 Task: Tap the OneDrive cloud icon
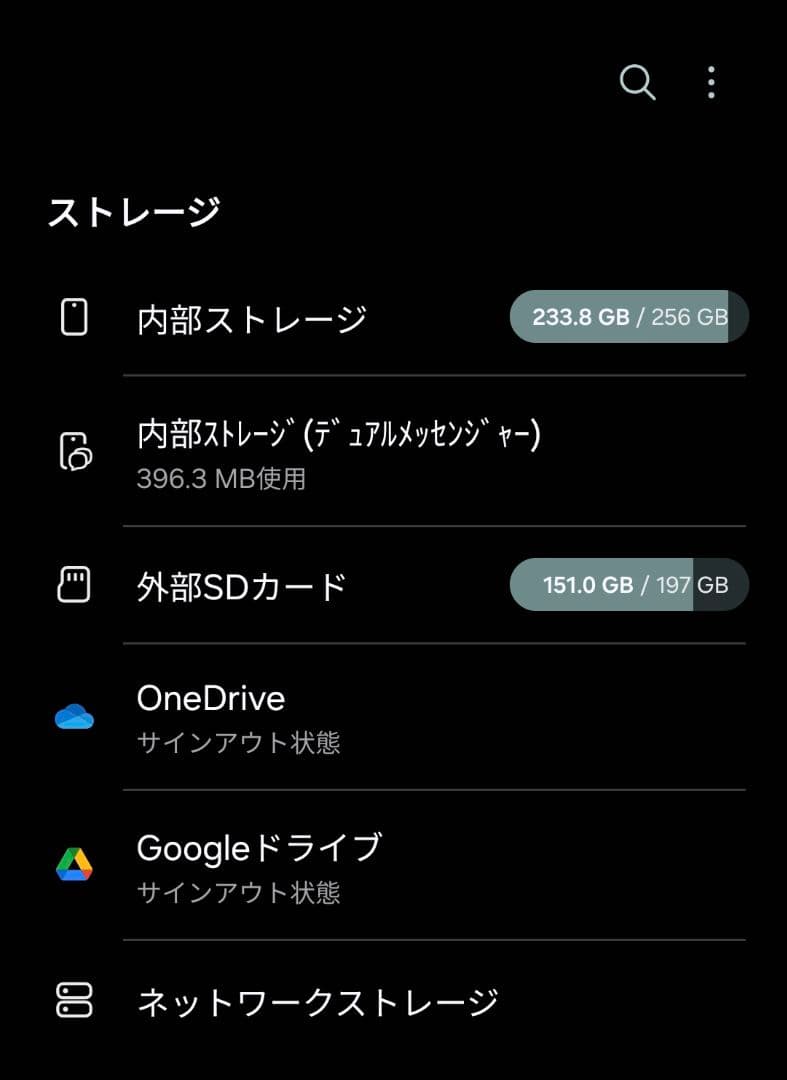click(x=74, y=717)
